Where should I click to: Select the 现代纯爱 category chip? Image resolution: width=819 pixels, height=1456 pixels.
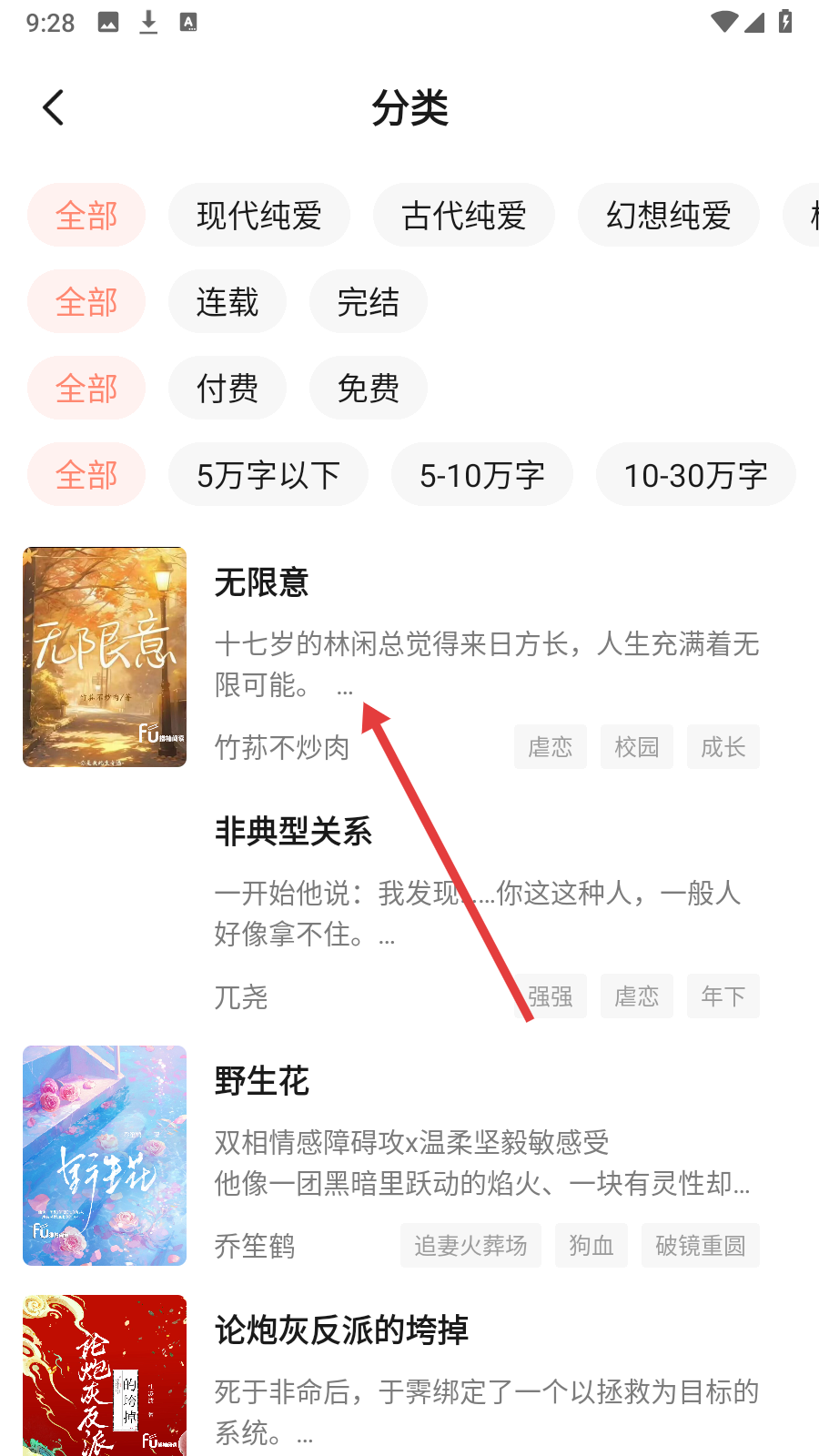coord(259,216)
